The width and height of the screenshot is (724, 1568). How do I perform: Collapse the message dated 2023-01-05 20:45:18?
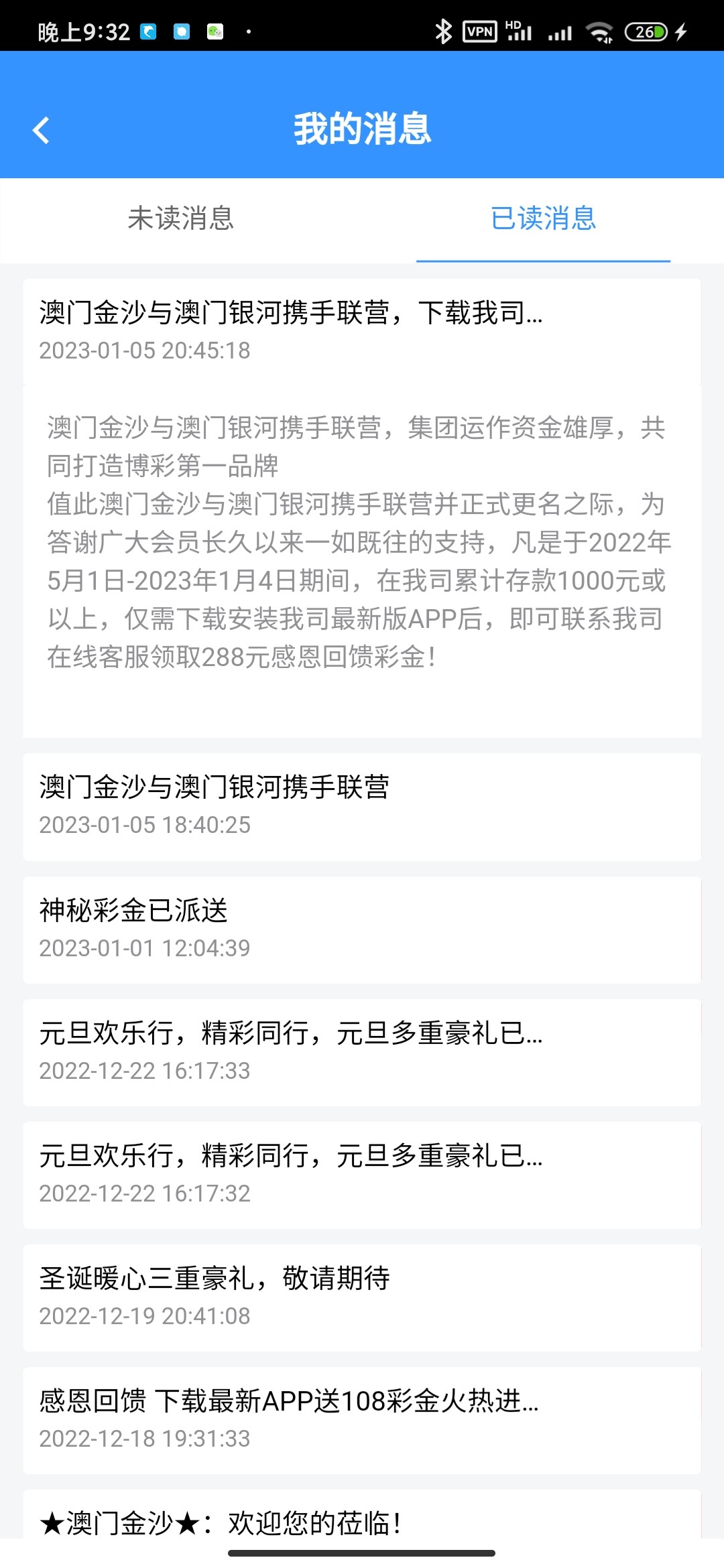[362, 331]
